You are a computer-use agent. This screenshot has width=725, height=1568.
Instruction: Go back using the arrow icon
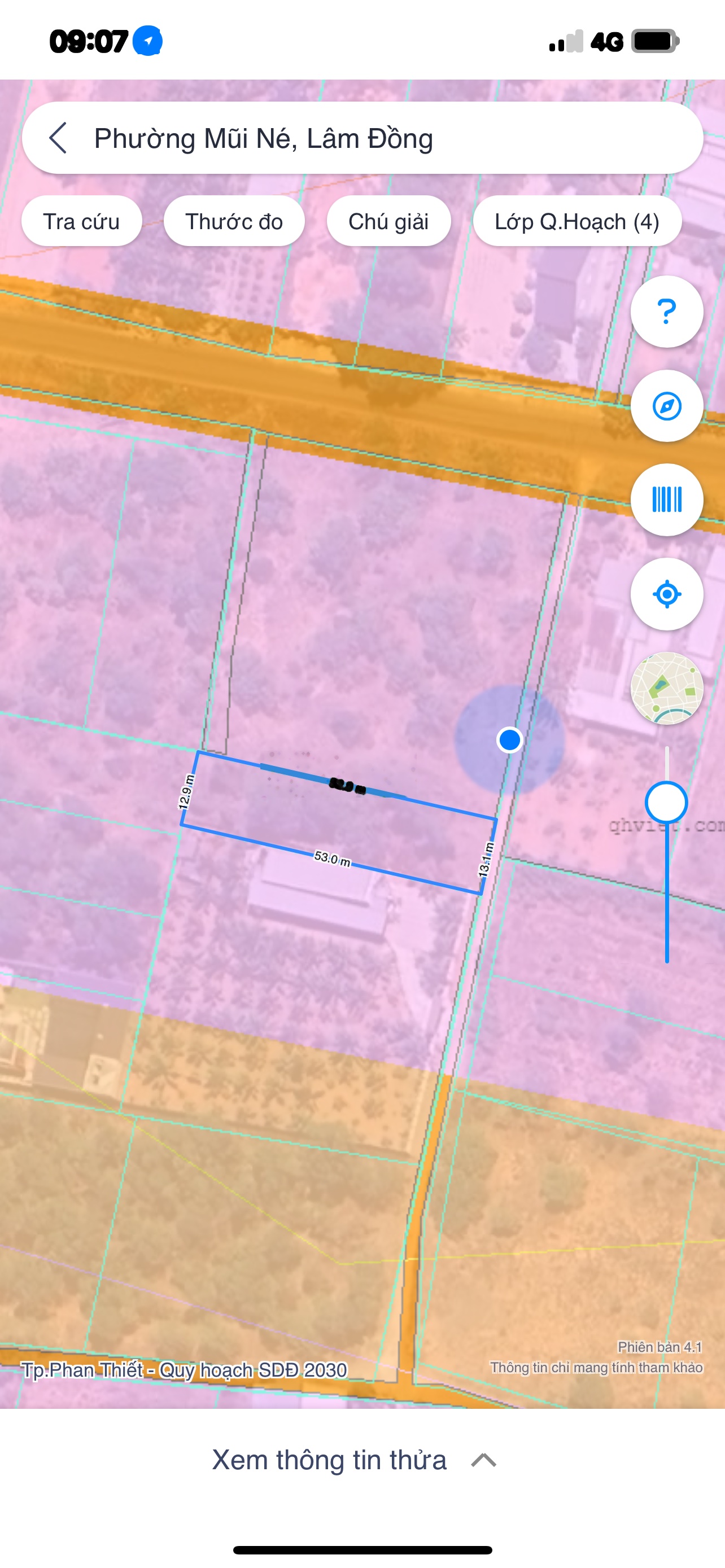pyautogui.click(x=58, y=138)
